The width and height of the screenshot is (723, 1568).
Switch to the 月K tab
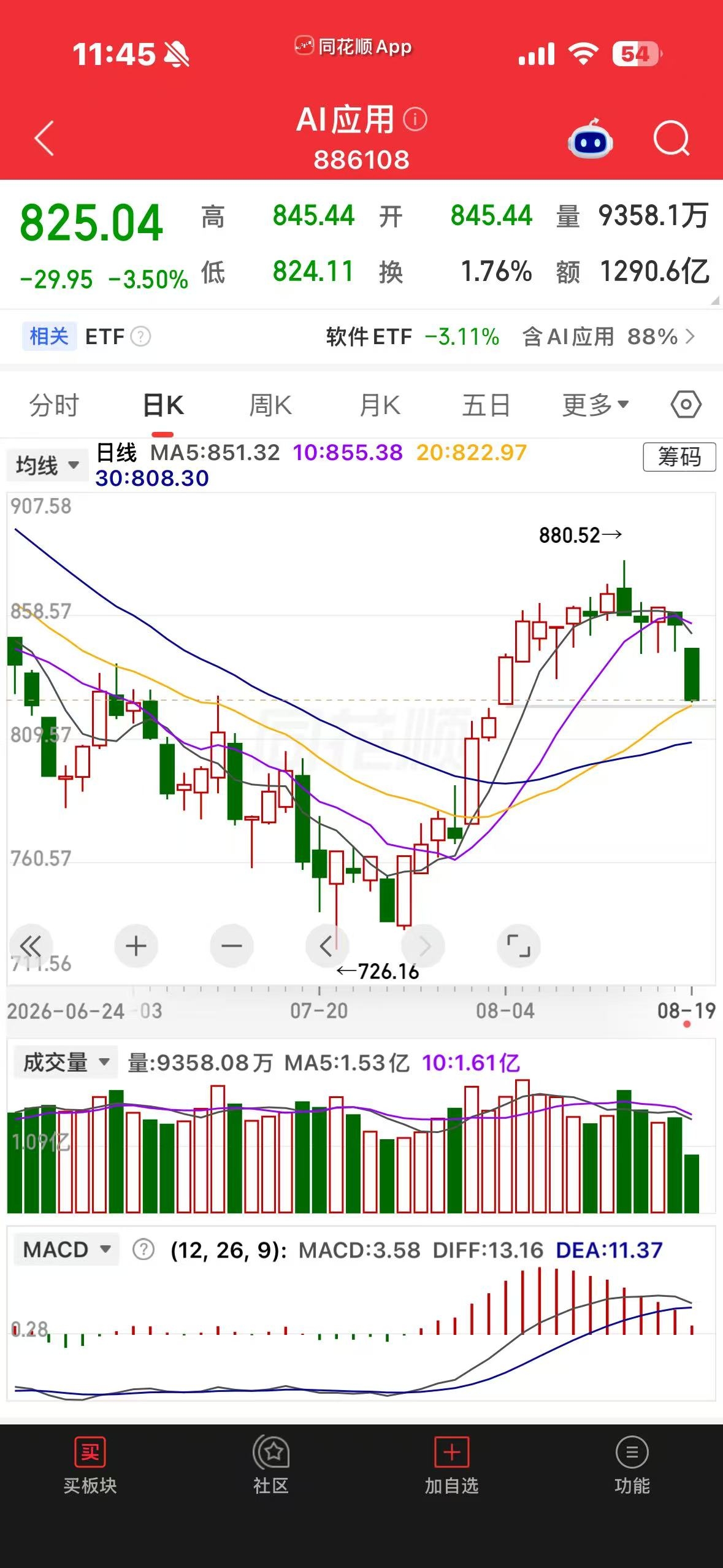(x=380, y=405)
